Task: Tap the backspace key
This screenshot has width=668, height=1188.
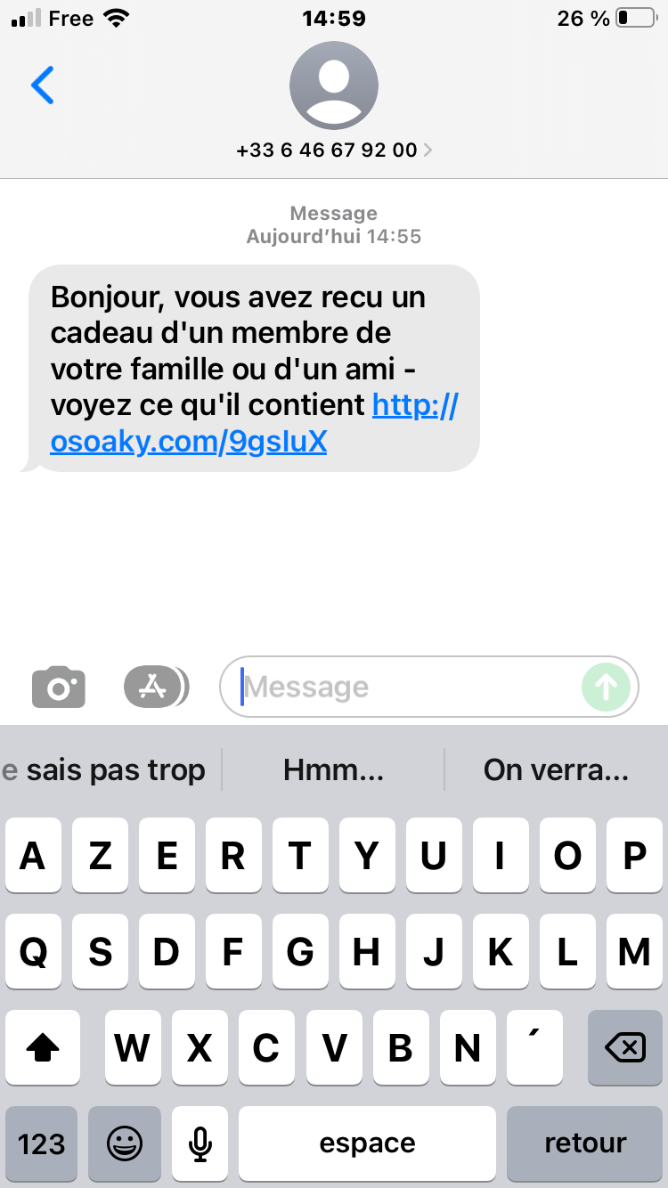Action: point(625,1048)
